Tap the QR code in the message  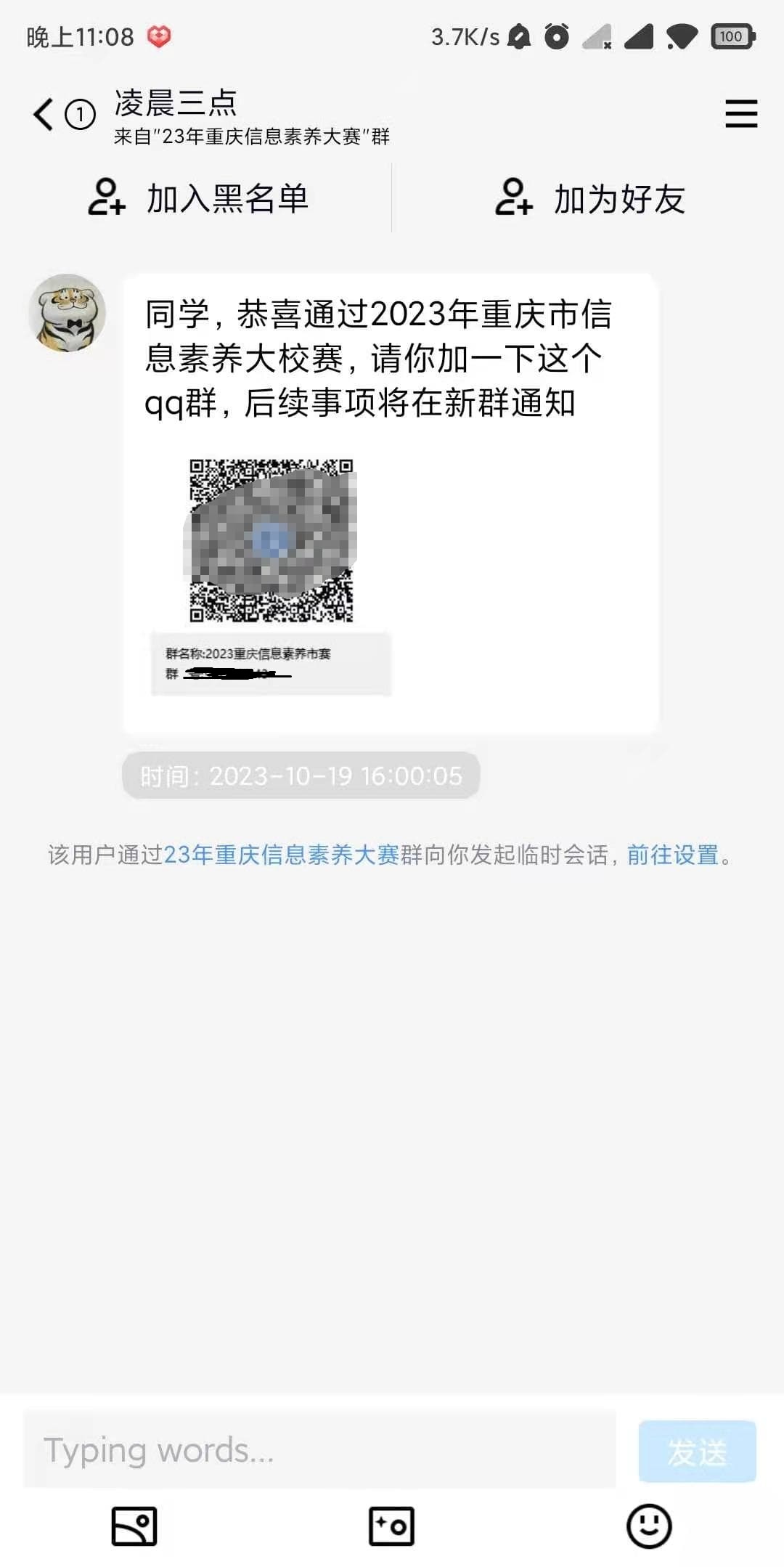click(x=271, y=541)
